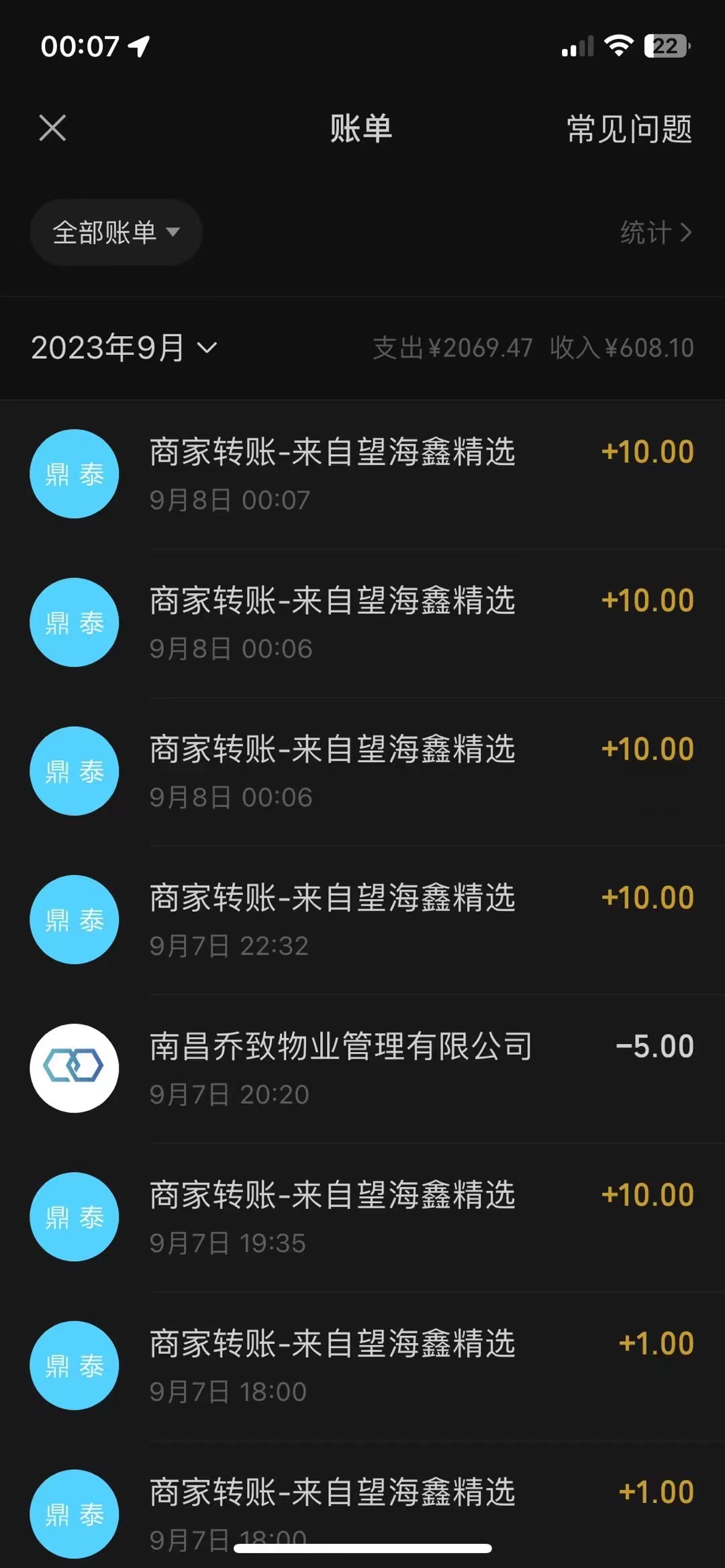The image size is (725, 1568).
Task: Click the 南昌乔致物业 company logo icon
Action: coord(74,1069)
